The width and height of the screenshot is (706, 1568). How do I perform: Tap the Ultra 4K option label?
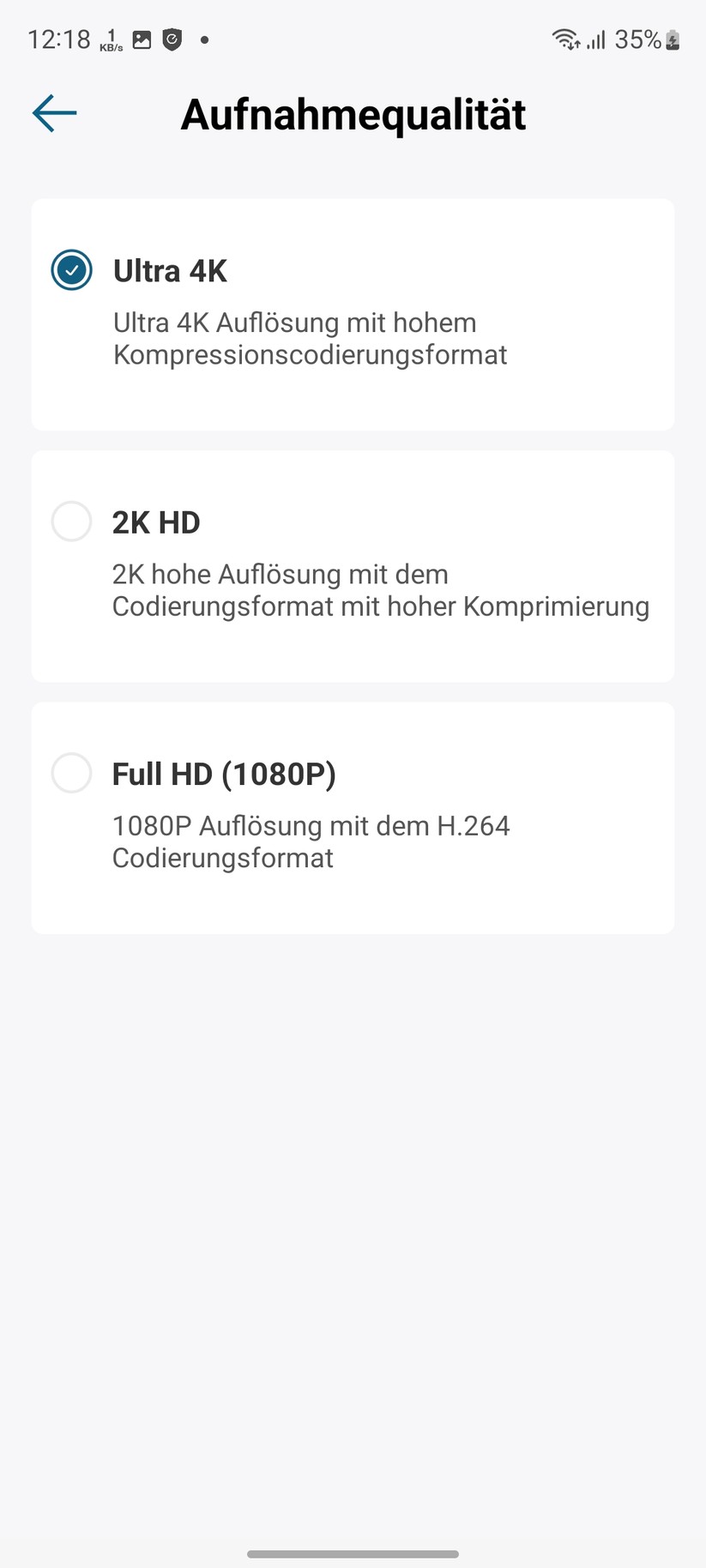click(169, 270)
